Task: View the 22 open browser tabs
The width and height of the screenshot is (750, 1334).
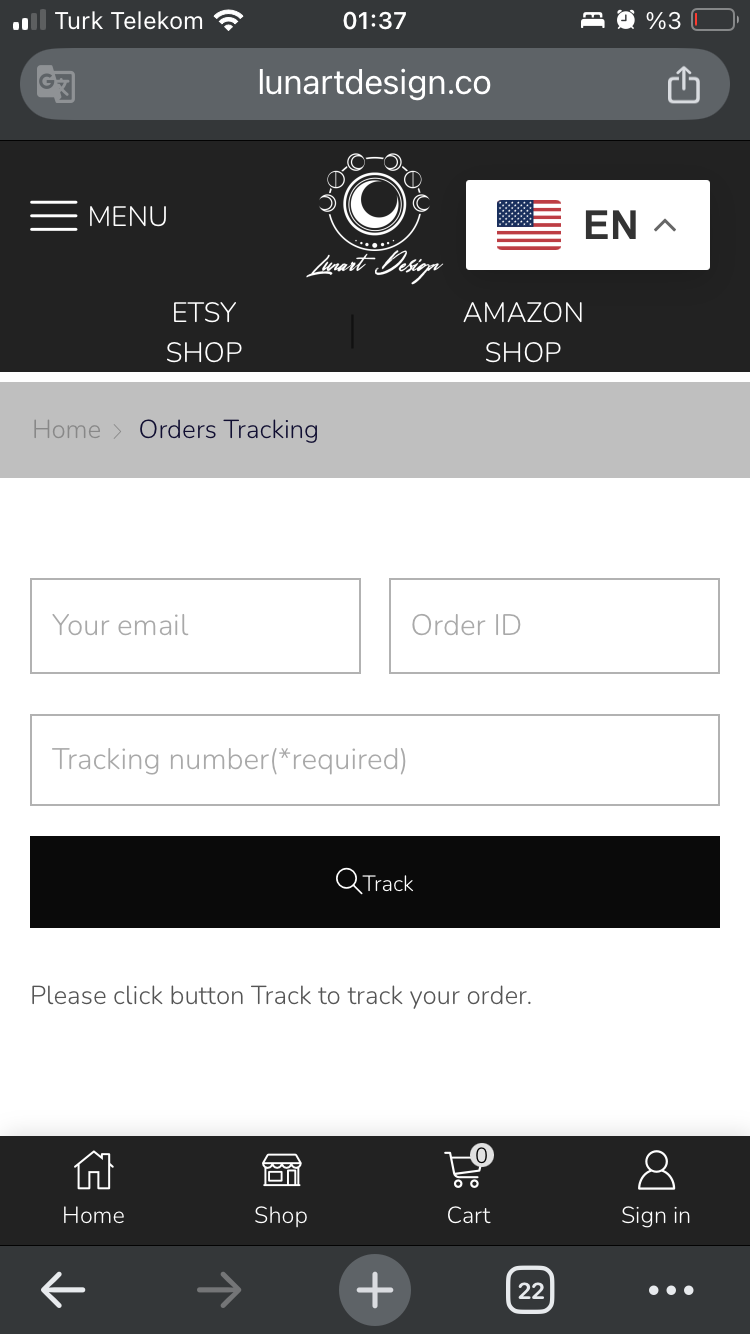Action: [x=531, y=1291]
